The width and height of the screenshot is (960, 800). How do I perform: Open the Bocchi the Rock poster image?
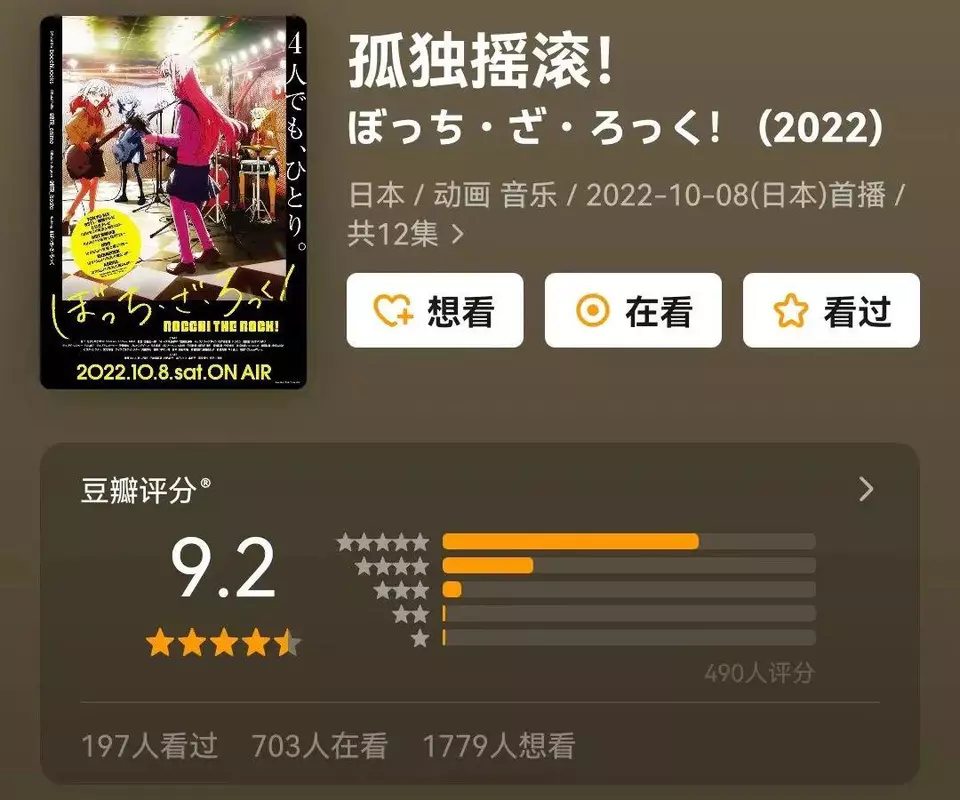(x=172, y=202)
